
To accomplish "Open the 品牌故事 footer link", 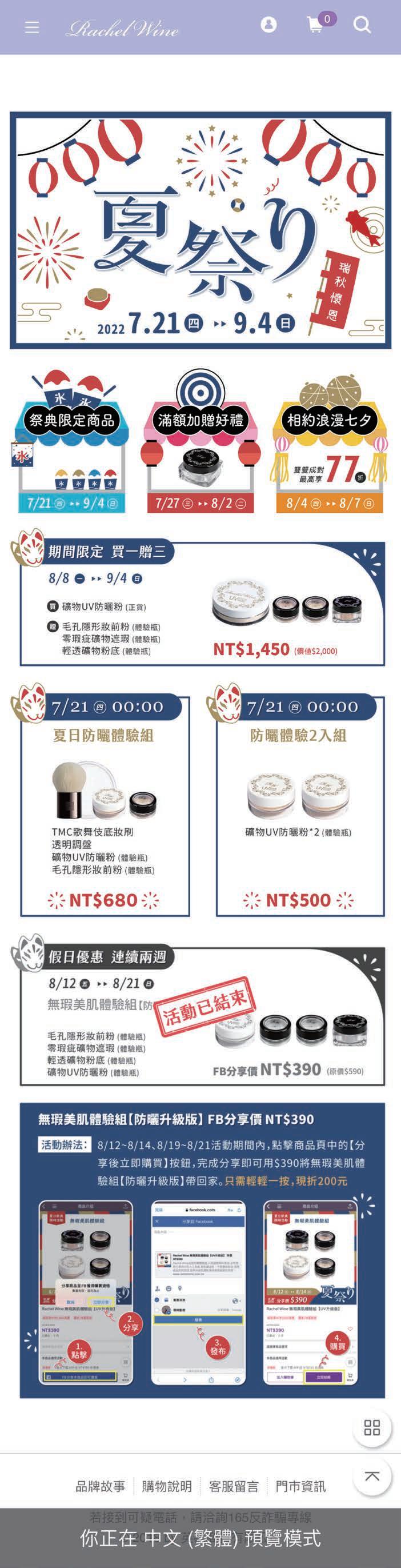I will (101, 1486).
